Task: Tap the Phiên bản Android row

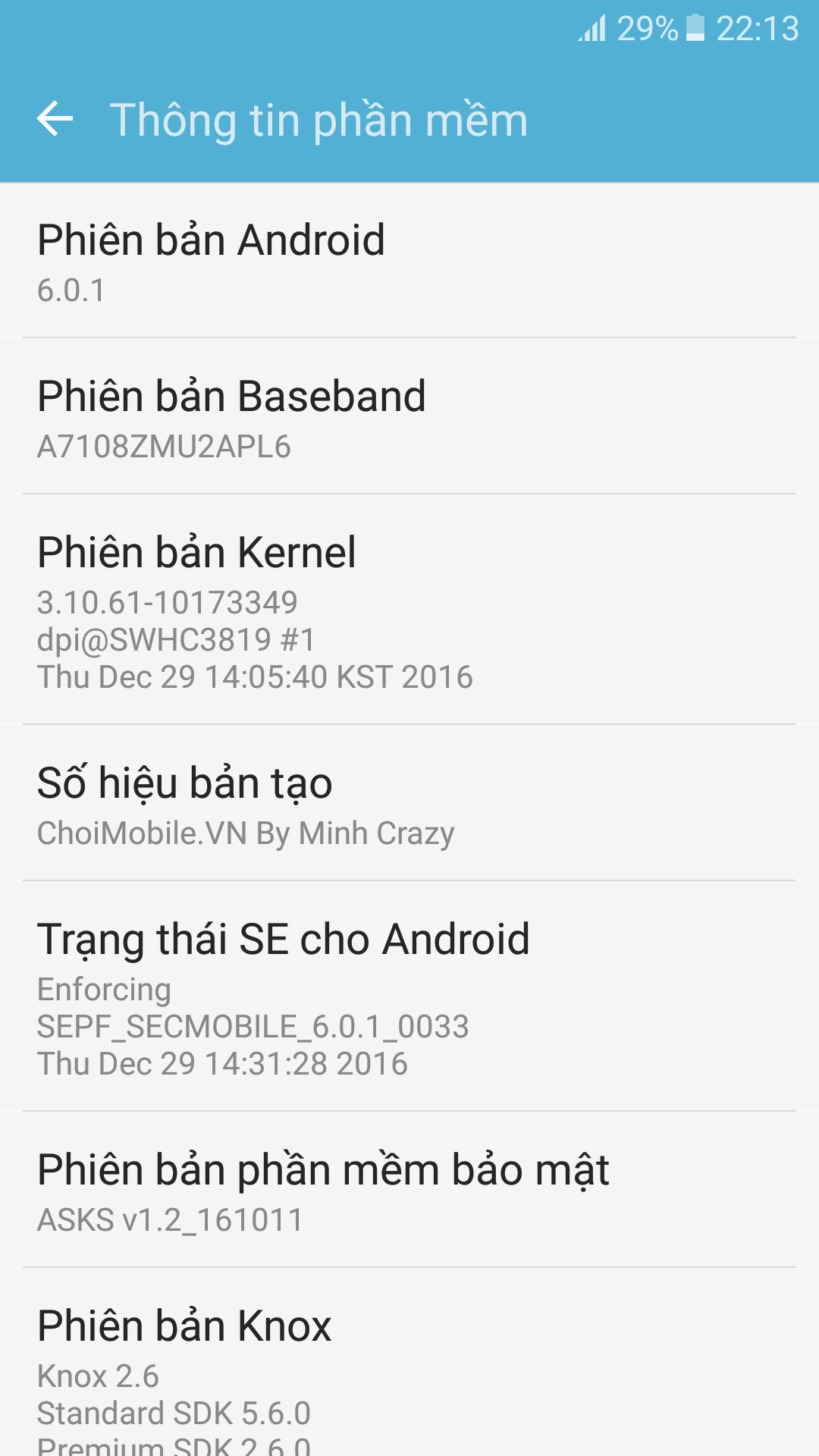Action: click(409, 261)
